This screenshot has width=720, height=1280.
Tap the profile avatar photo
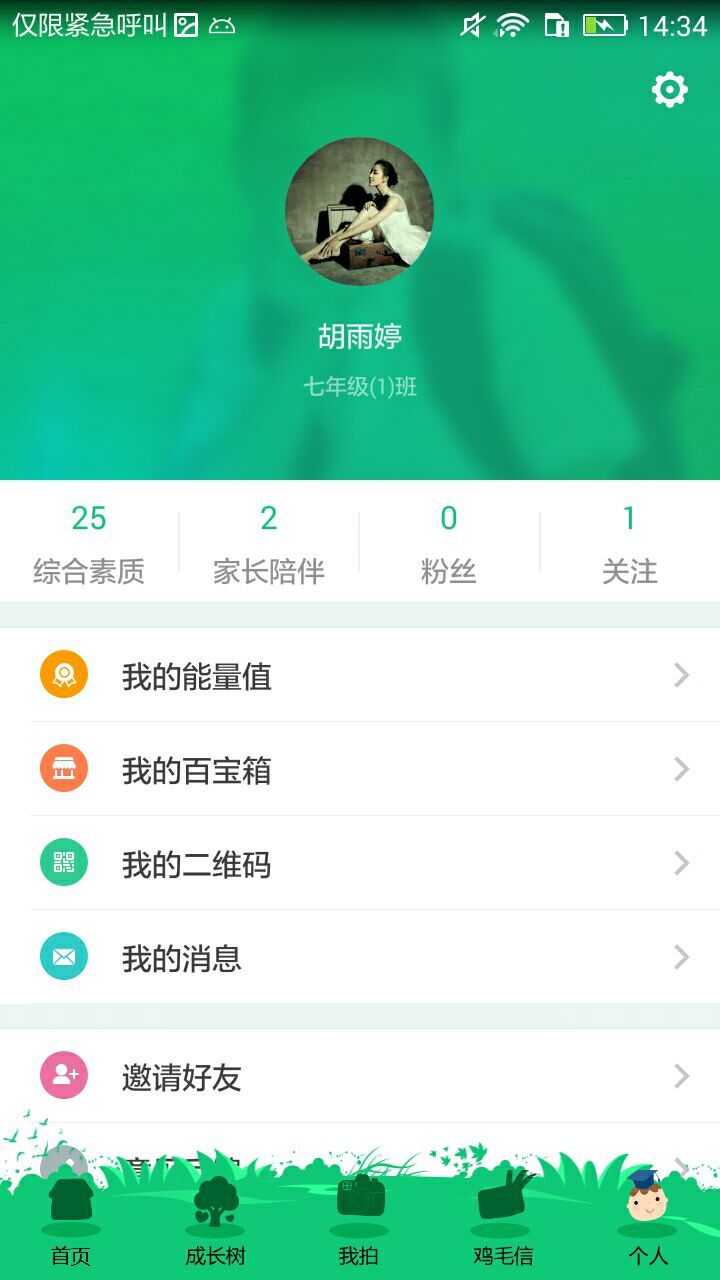click(x=359, y=211)
